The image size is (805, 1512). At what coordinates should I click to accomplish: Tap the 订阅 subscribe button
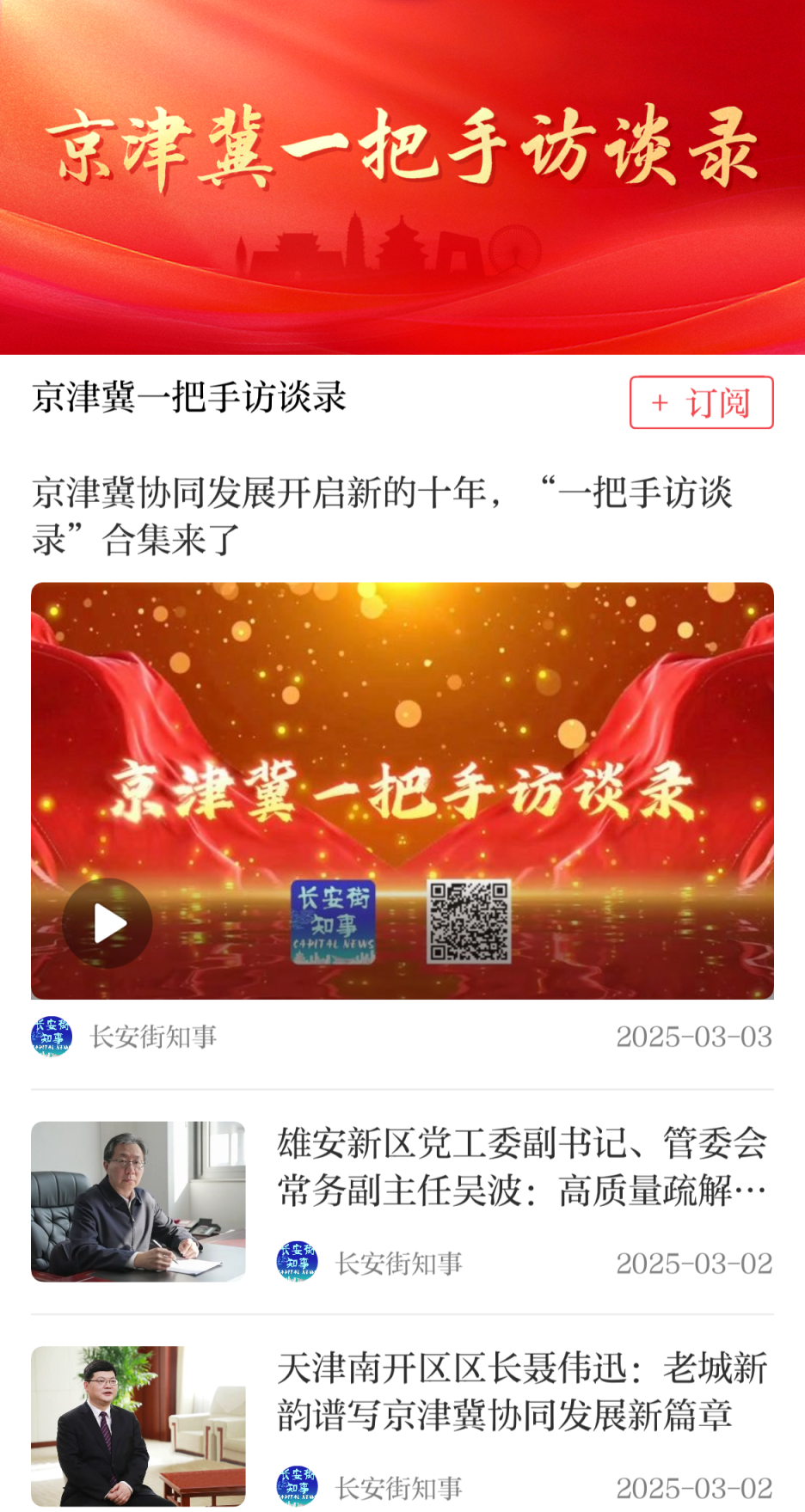pyautogui.click(x=701, y=402)
